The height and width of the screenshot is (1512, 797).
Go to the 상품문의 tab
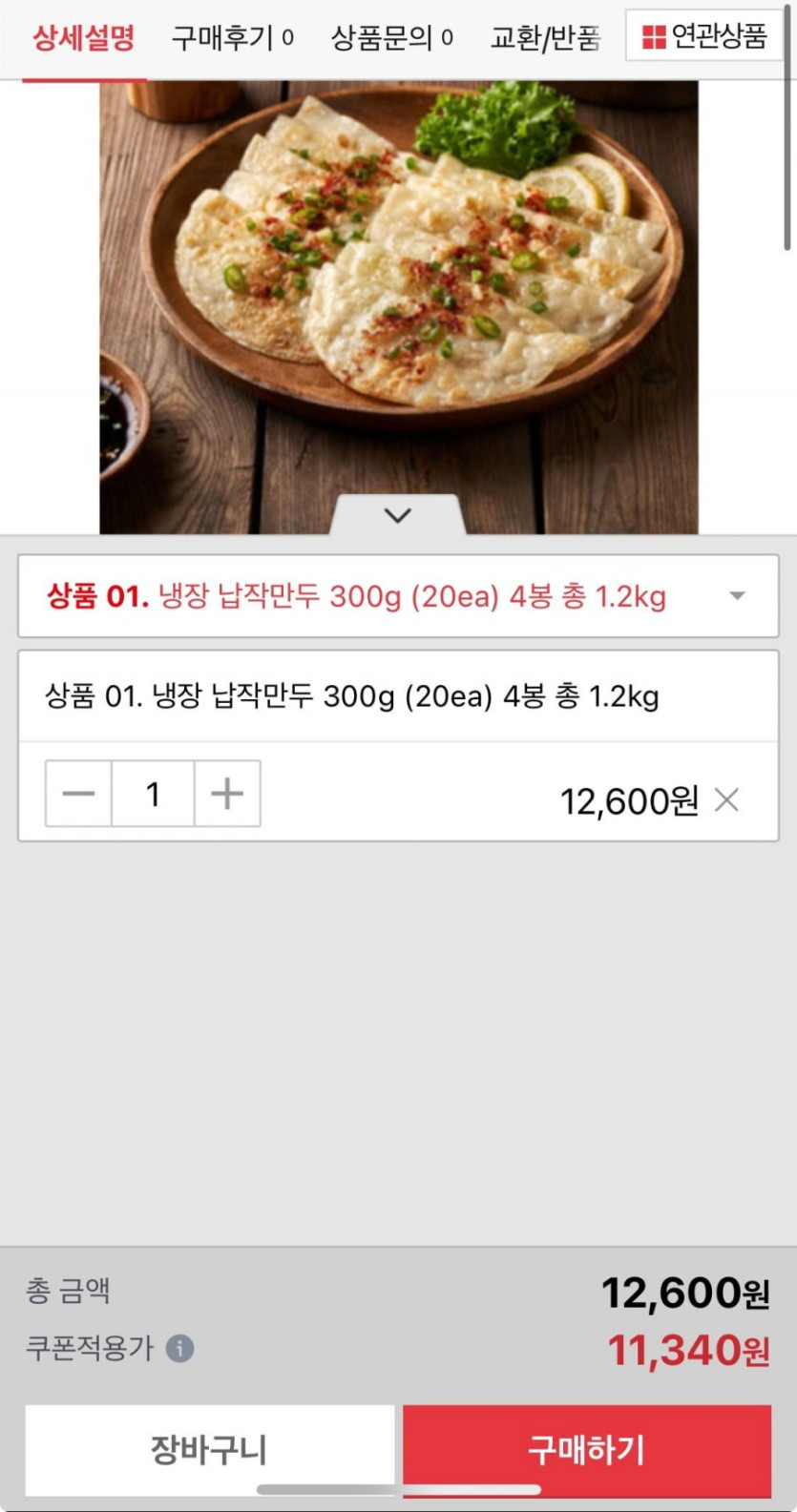click(391, 38)
